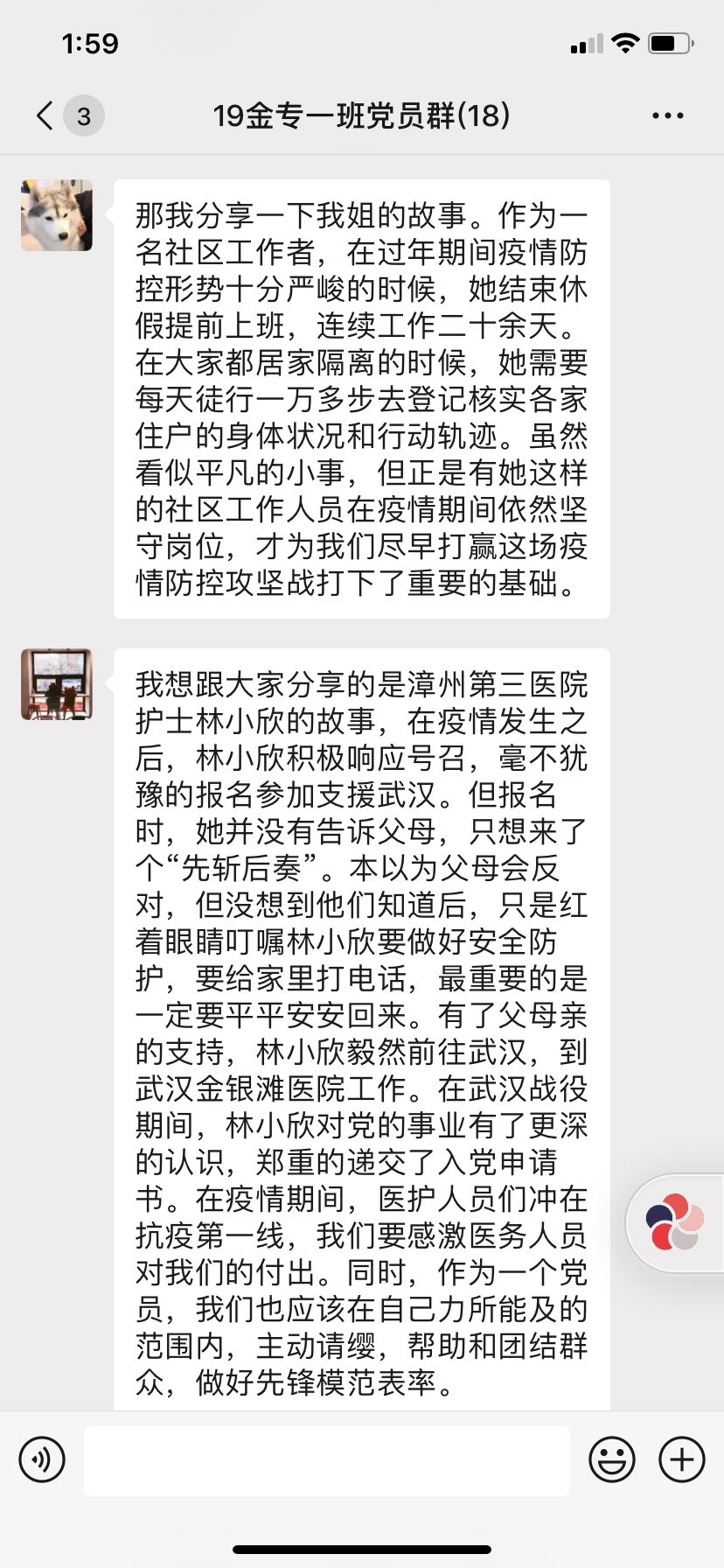Focus the message text field

point(326,1459)
